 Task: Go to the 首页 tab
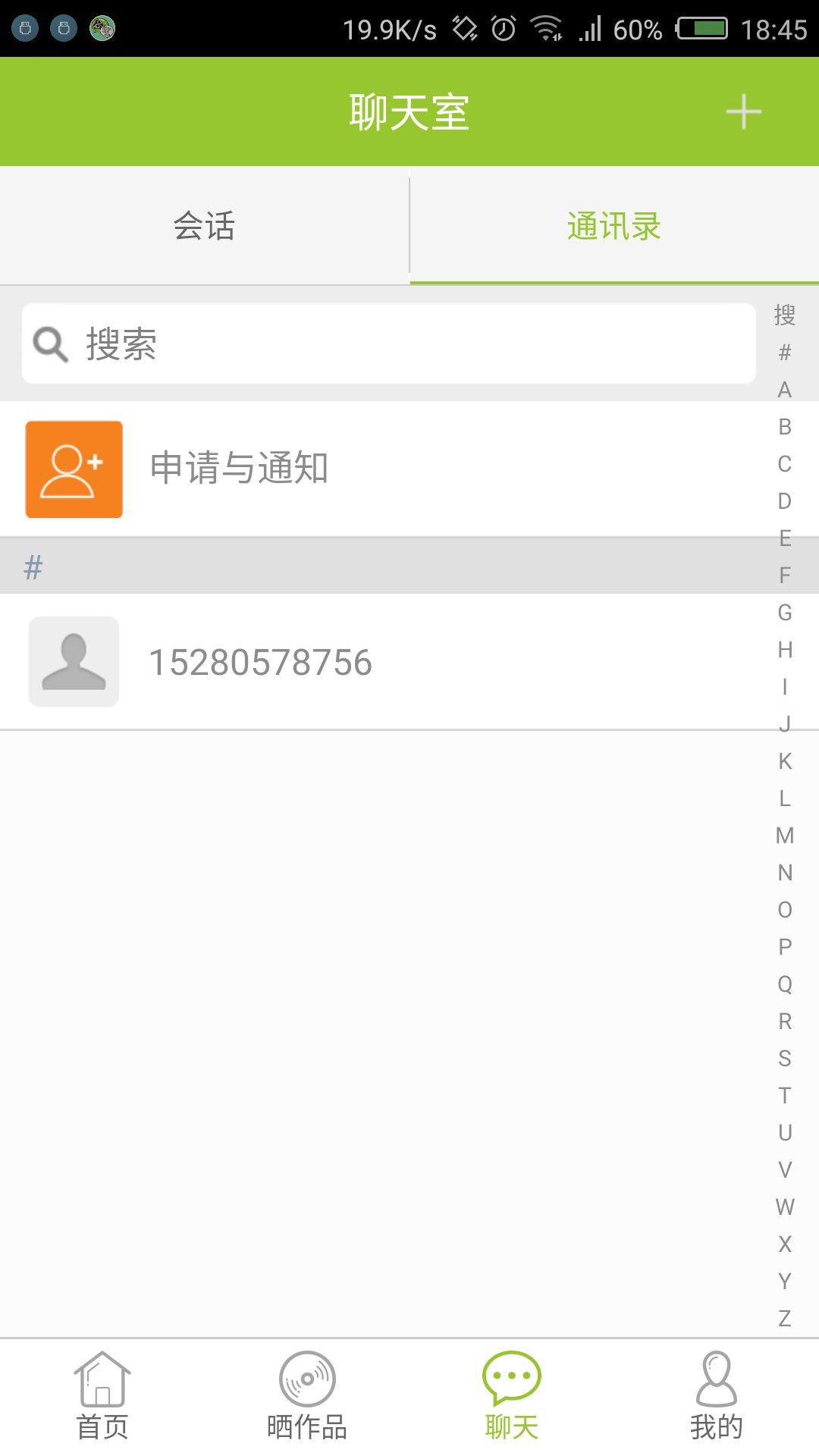[x=102, y=1397]
